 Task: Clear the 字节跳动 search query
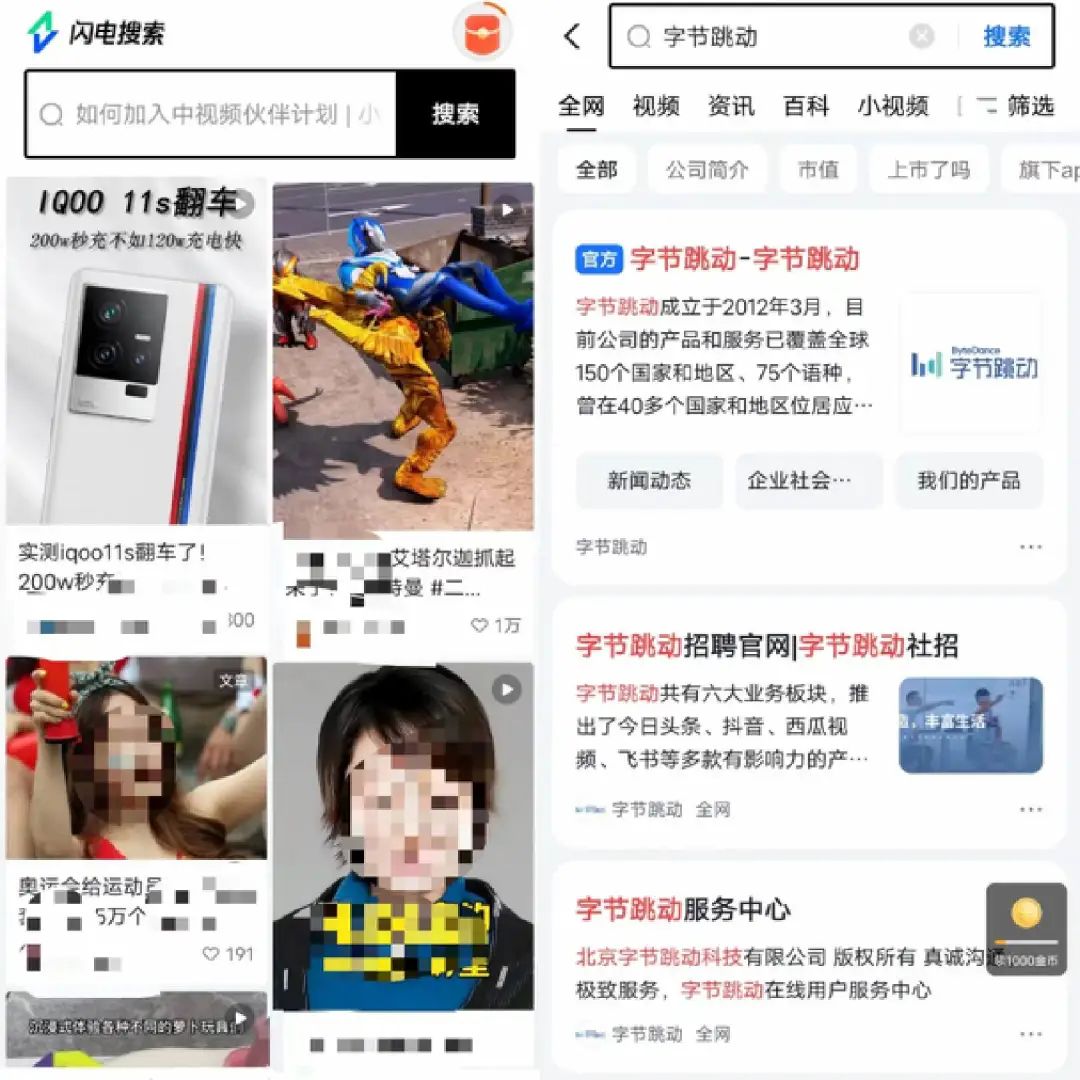click(x=921, y=37)
